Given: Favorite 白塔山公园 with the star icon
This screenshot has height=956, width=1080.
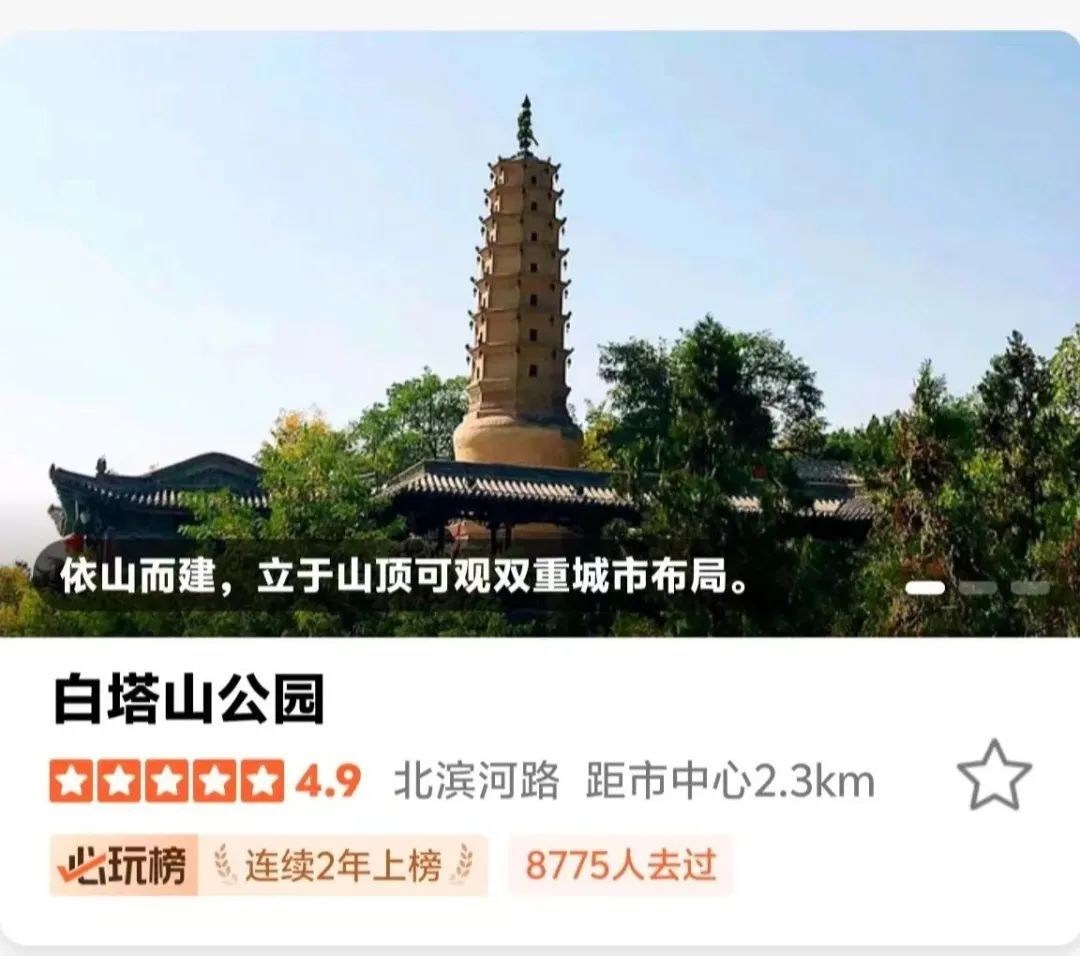Looking at the screenshot, I should pyautogui.click(x=993, y=776).
